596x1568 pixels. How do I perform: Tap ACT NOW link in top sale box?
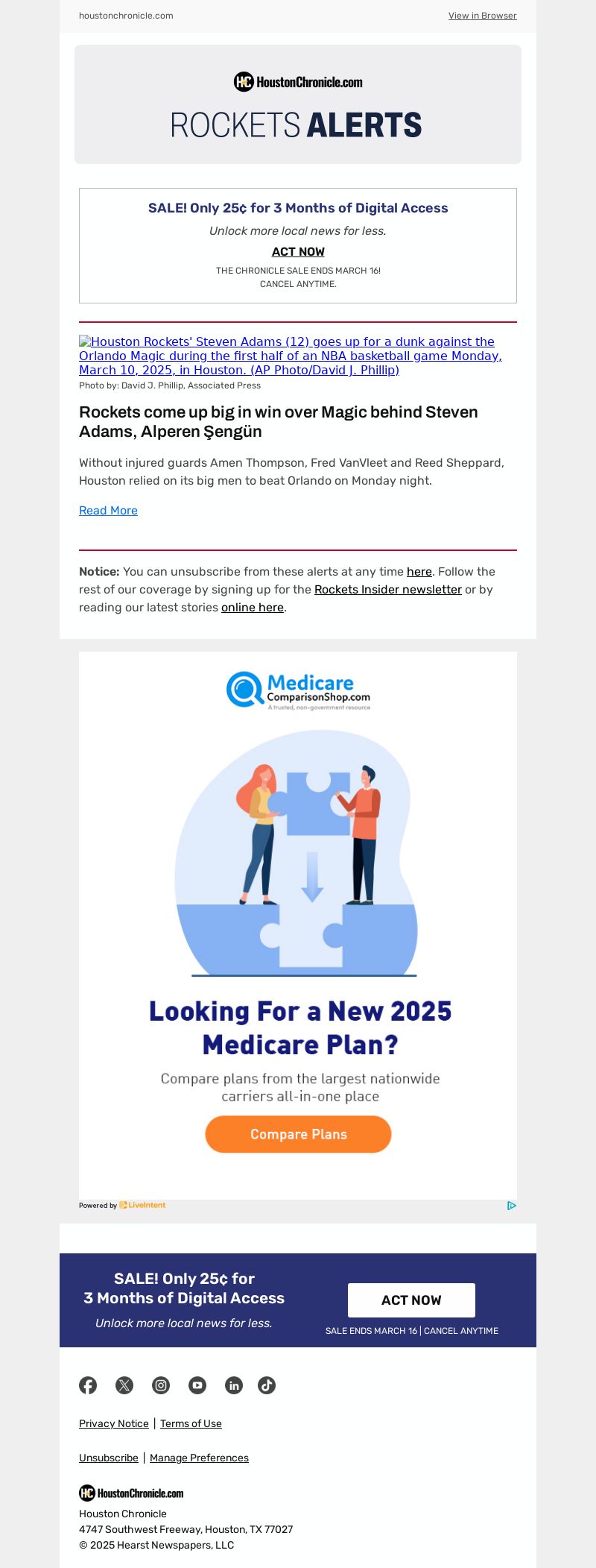(x=298, y=252)
